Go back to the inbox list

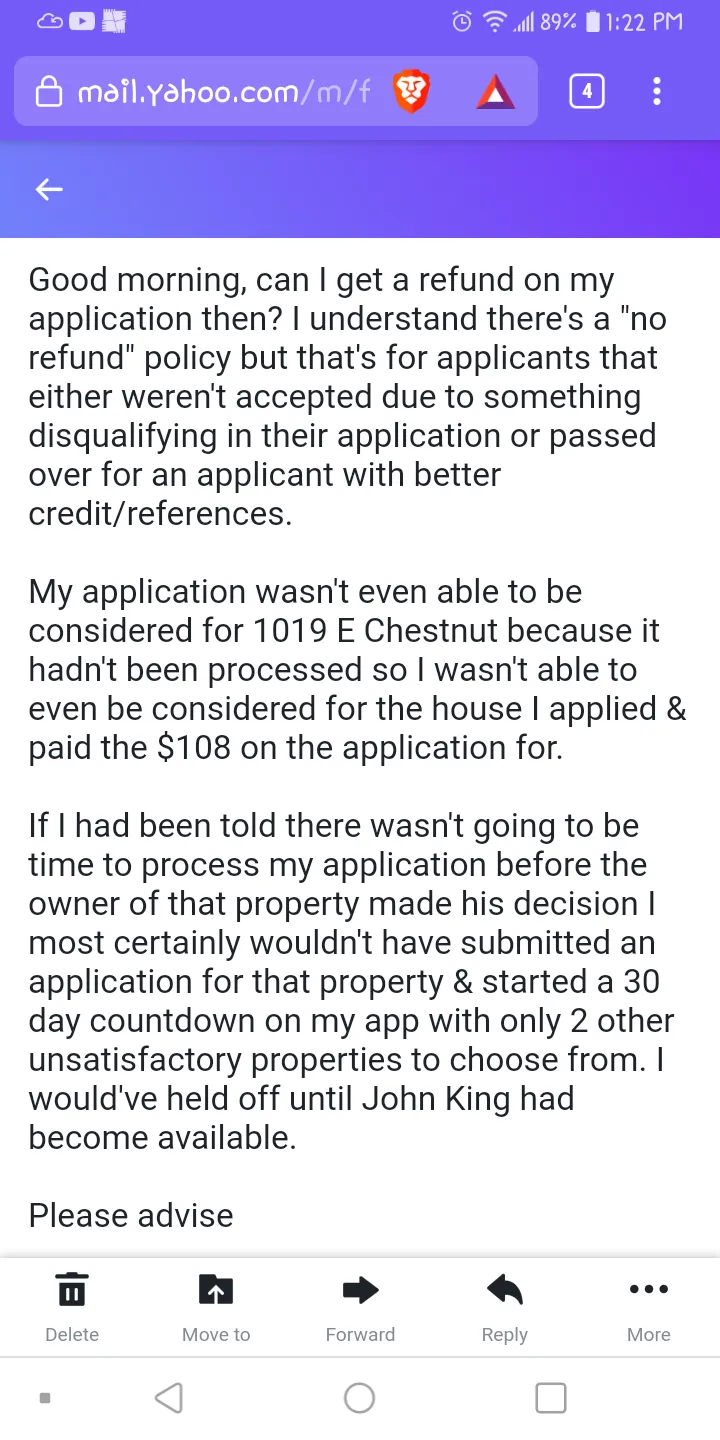(x=49, y=189)
